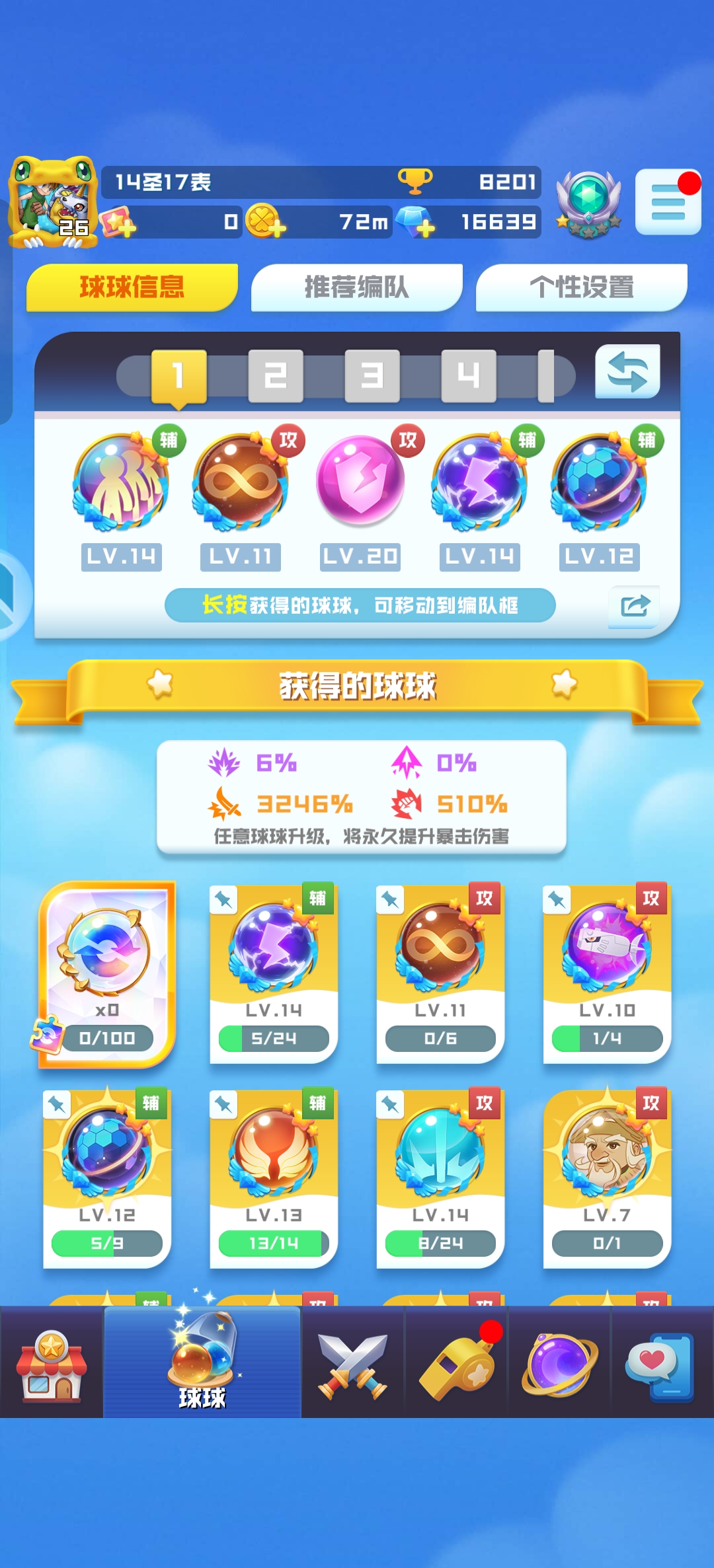Switch to the 推荐编队 tab

point(356,287)
